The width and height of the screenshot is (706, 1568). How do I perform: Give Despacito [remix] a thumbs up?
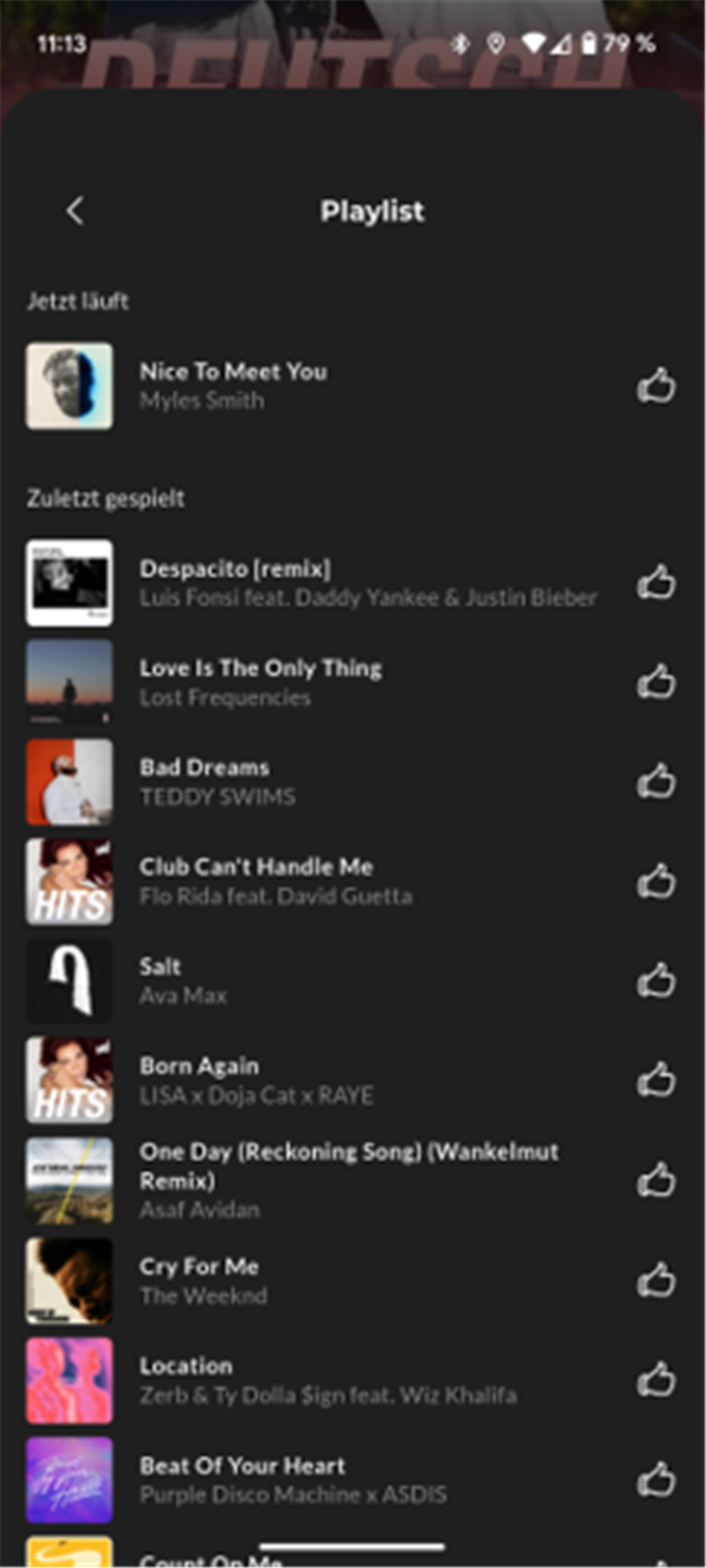[656, 582]
